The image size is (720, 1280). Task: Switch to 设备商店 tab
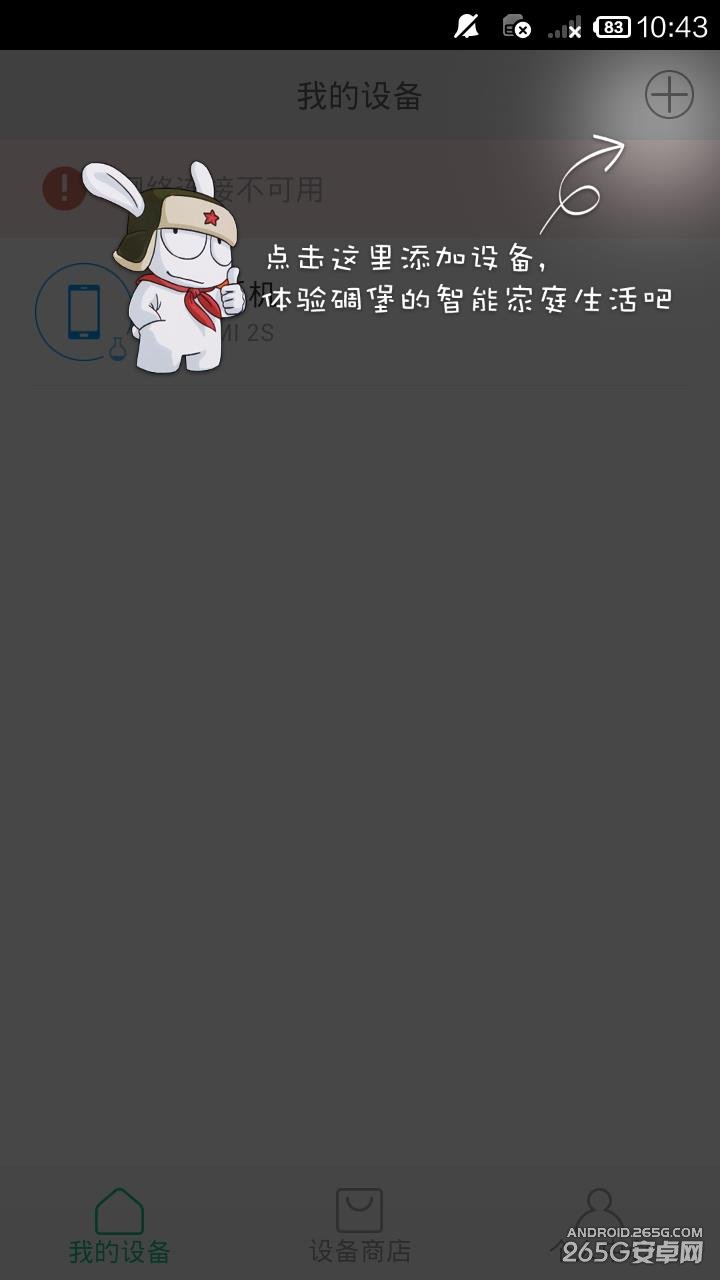tap(360, 1225)
